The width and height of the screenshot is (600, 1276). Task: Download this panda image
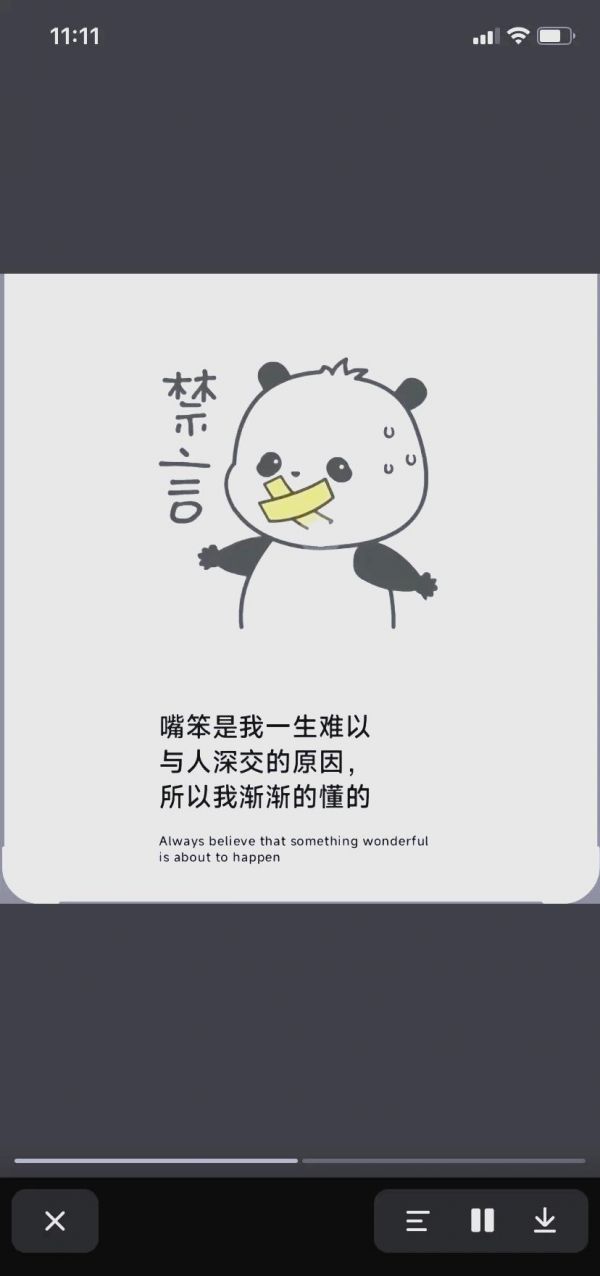coord(544,1221)
